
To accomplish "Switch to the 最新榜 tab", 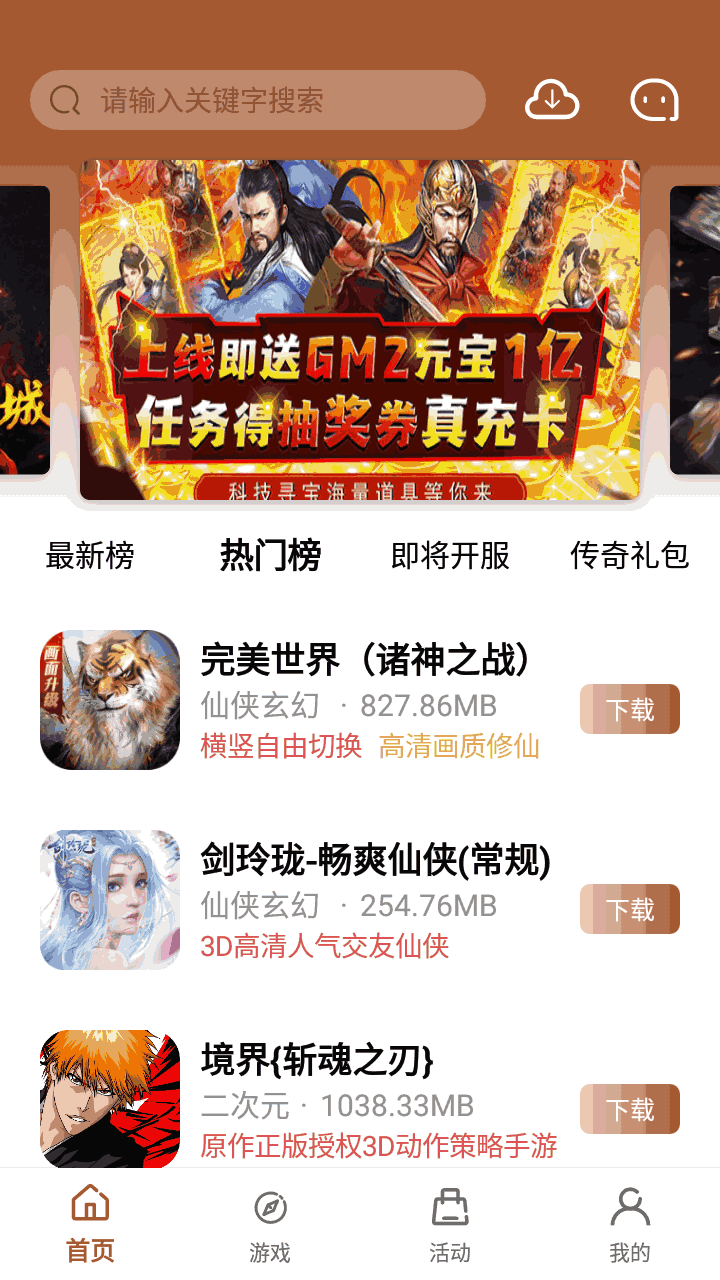I will point(90,555).
